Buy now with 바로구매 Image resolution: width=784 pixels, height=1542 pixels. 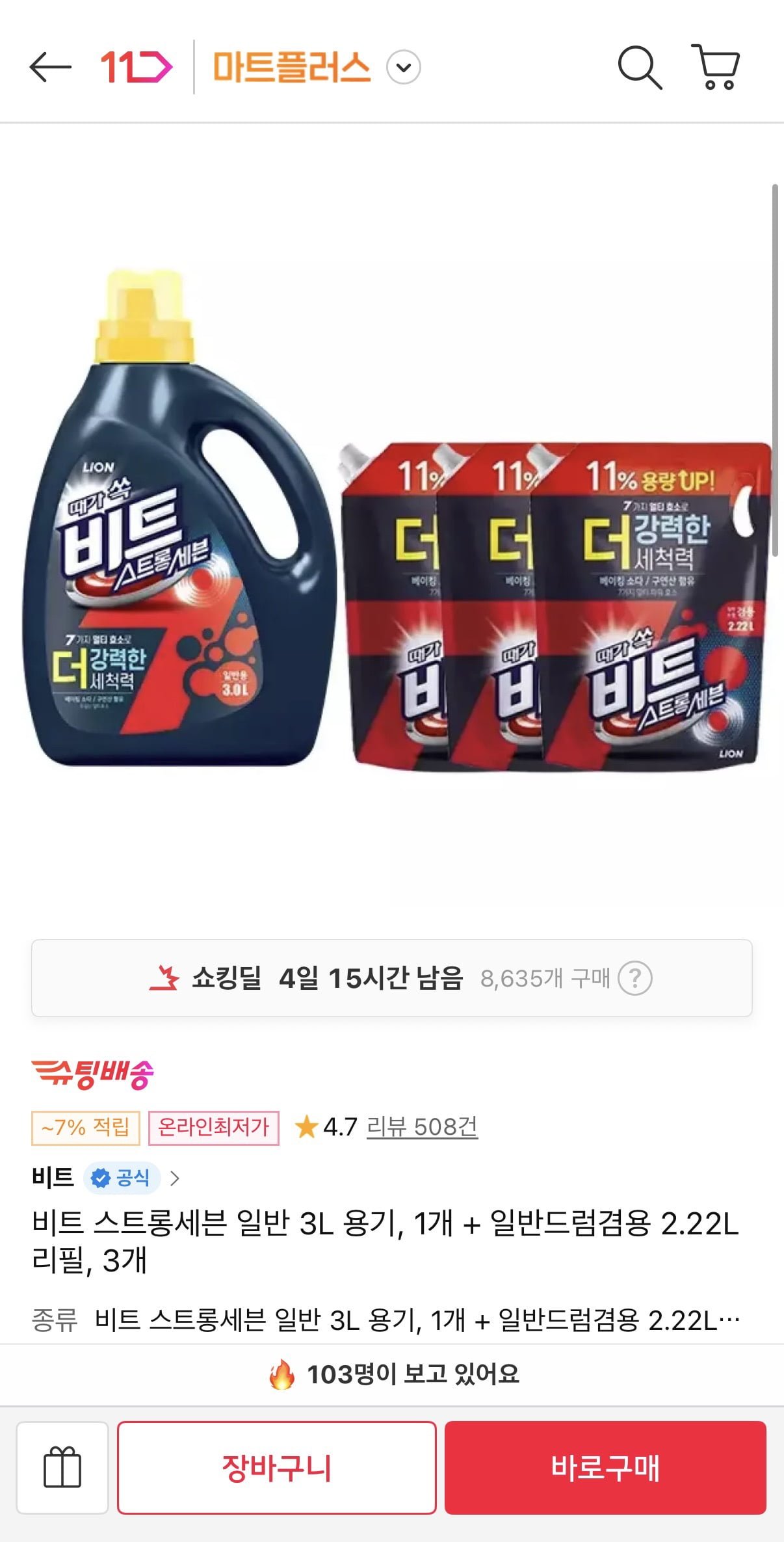tap(605, 1467)
